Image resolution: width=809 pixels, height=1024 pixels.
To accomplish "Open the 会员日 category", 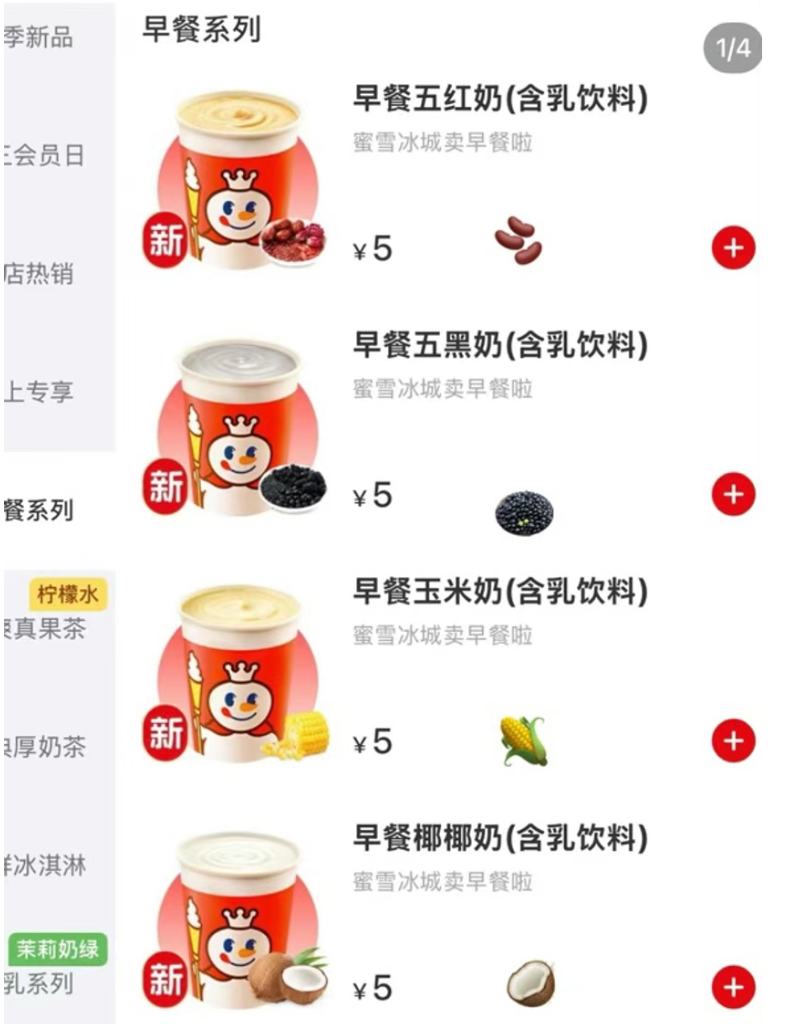I will (45, 155).
